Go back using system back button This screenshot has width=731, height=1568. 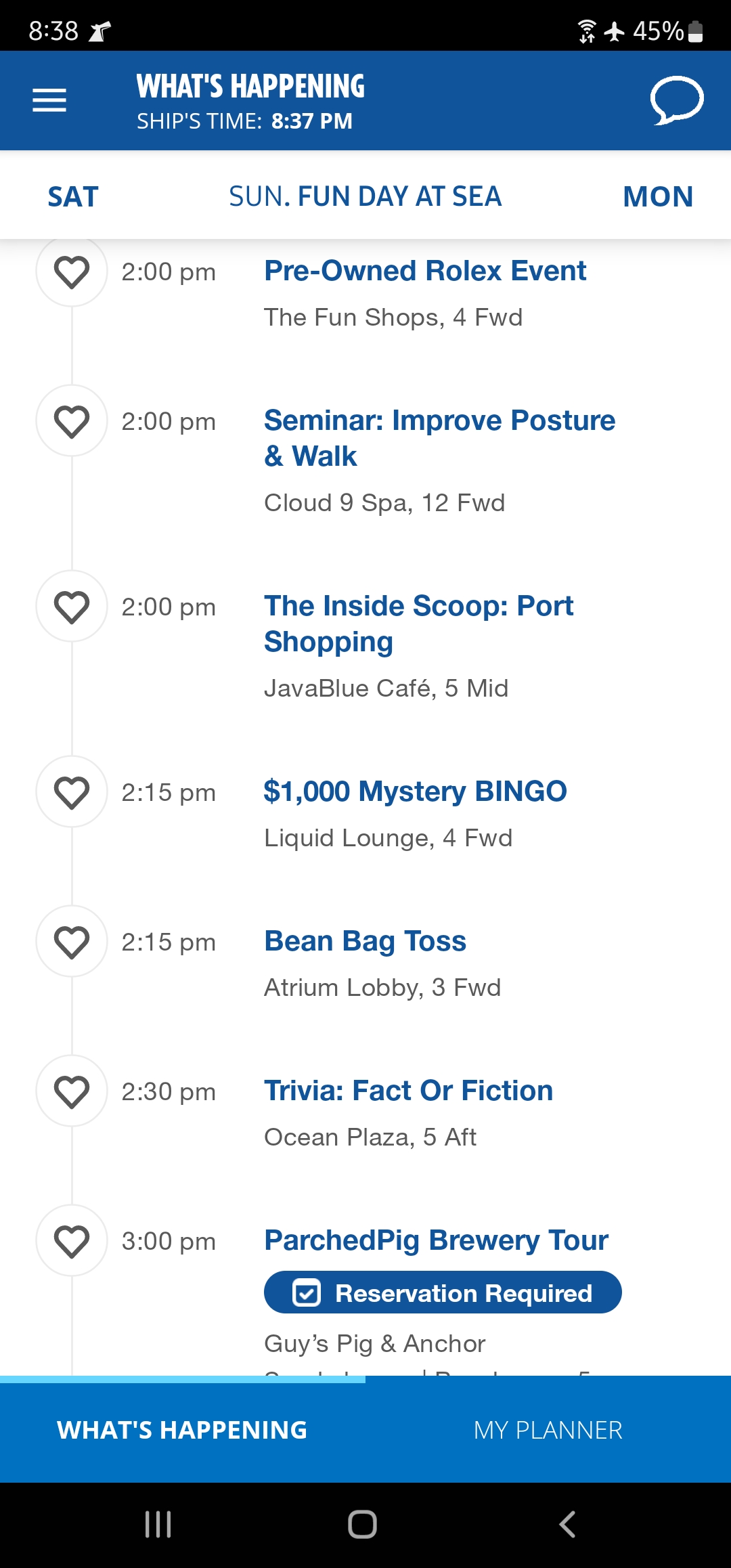click(567, 1525)
